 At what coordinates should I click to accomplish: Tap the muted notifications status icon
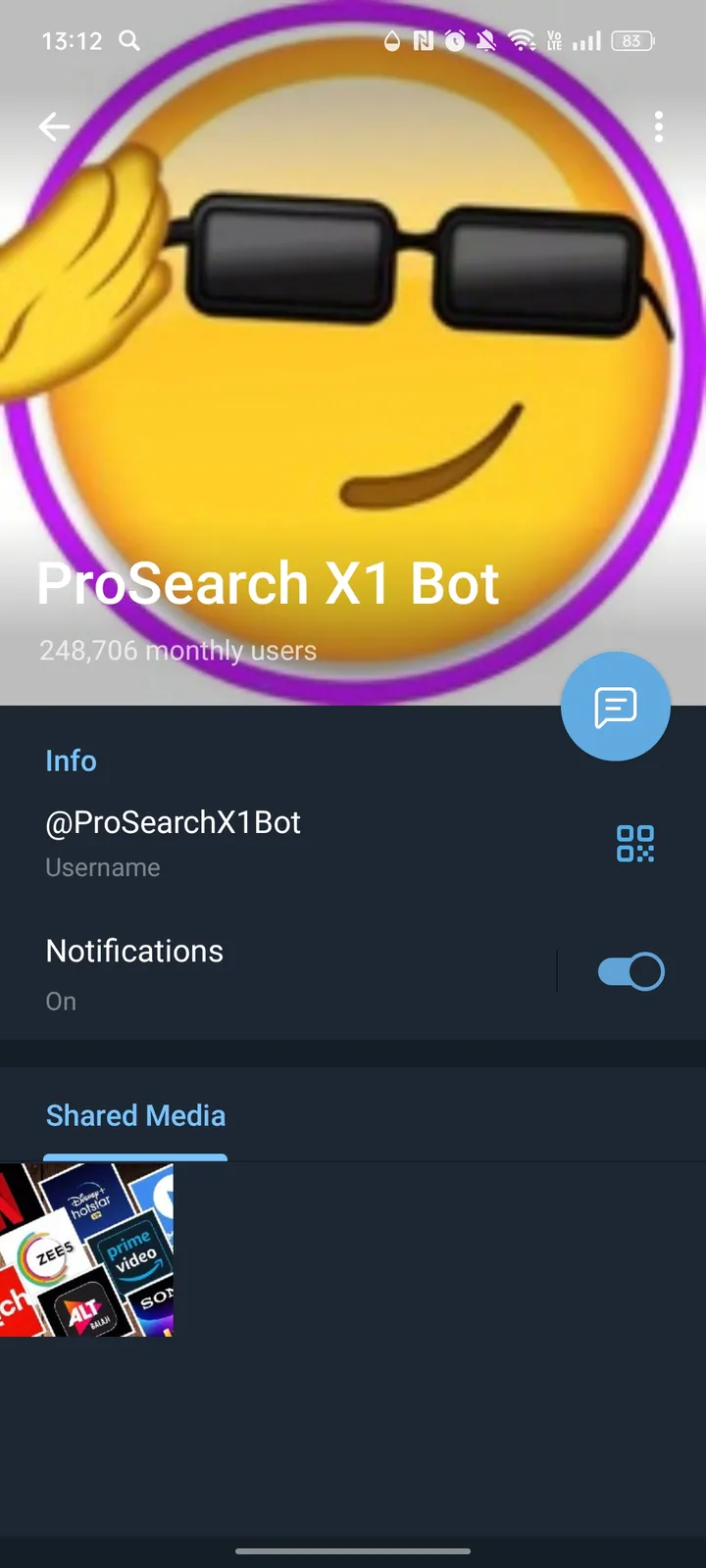click(x=484, y=40)
